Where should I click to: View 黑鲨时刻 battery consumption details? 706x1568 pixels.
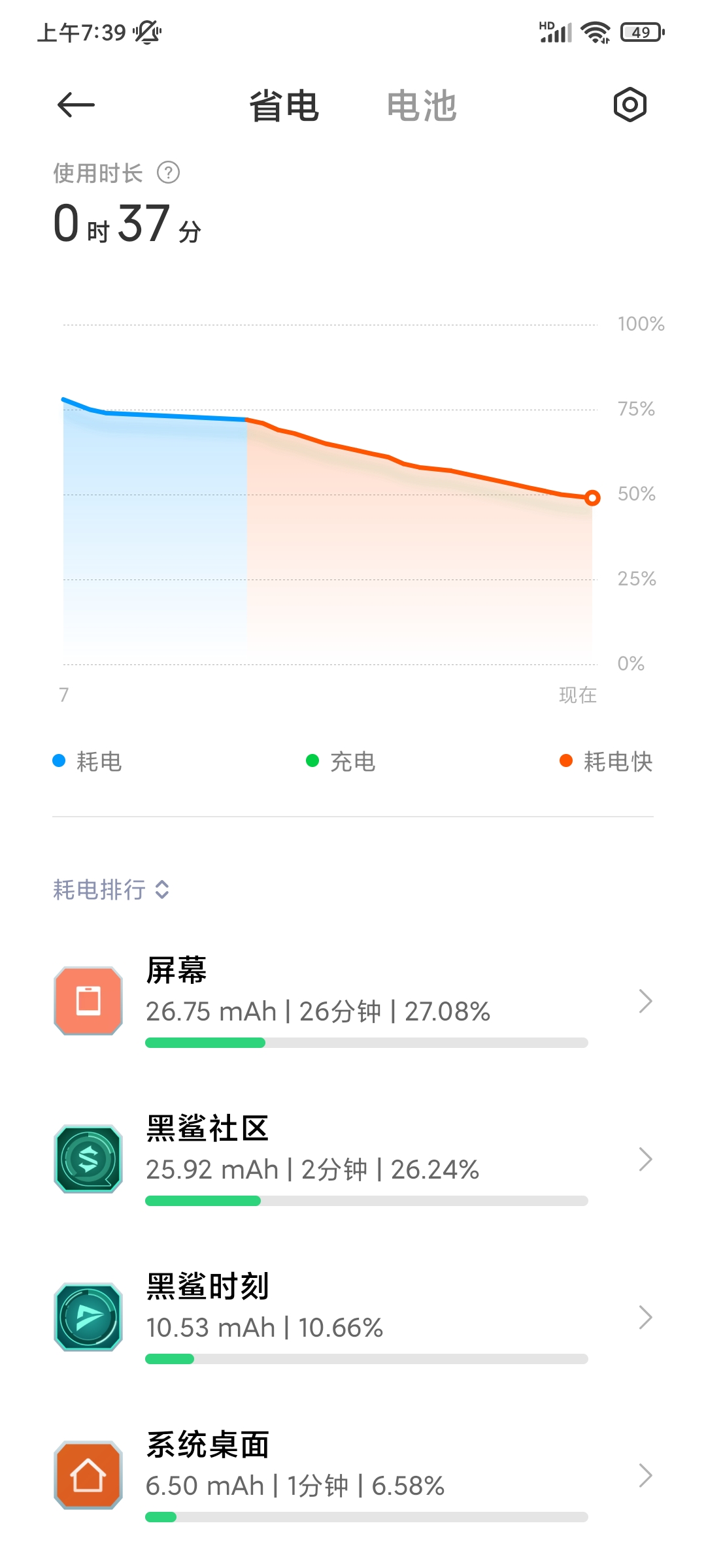(353, 1317)
